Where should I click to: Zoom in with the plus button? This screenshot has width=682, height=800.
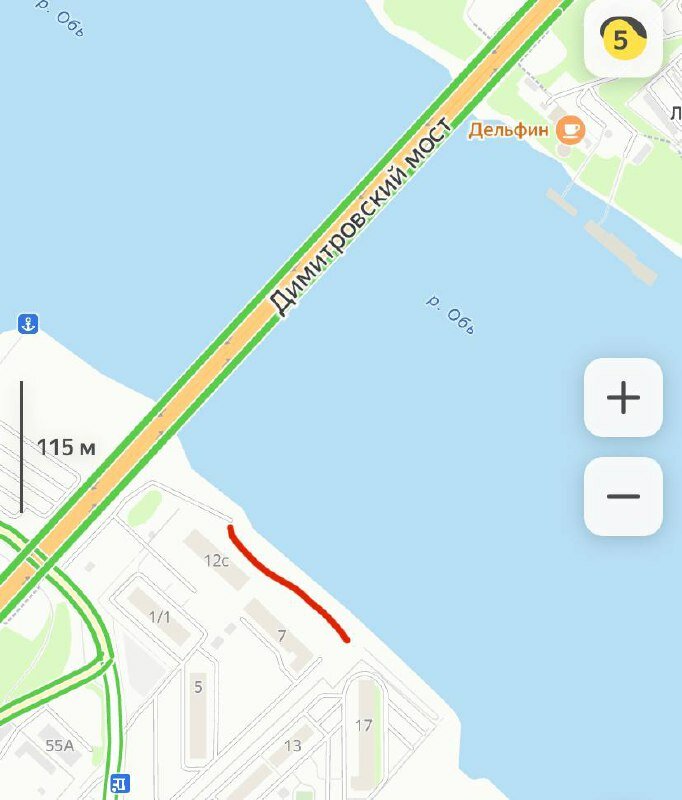(623, 398)
